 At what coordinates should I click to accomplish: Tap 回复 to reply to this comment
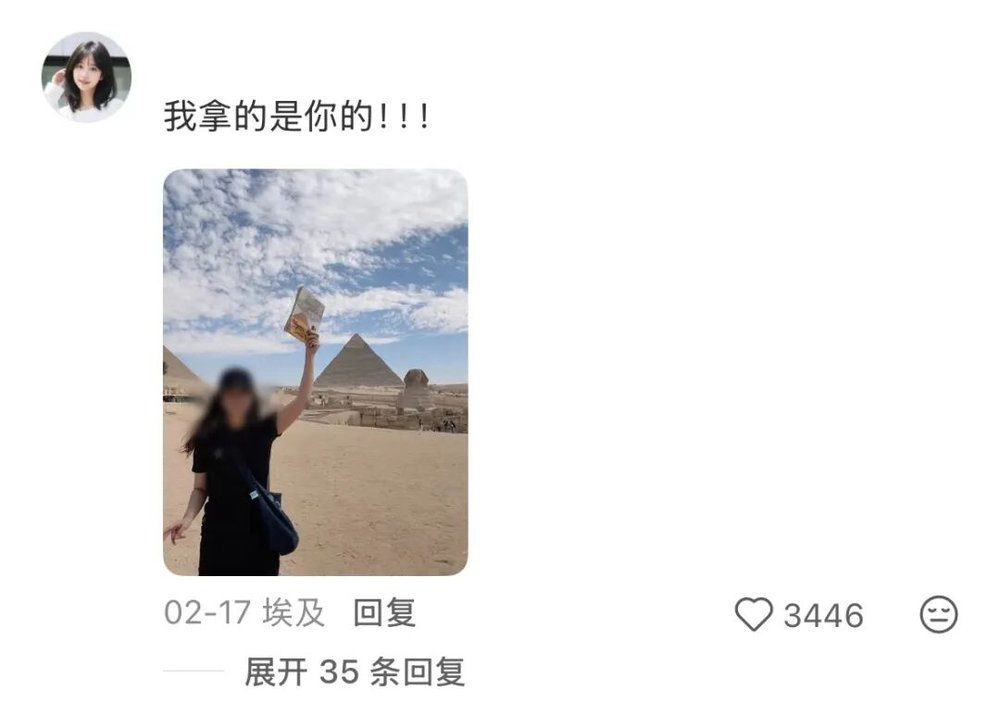pyautogui.click(x=384, y=613)
